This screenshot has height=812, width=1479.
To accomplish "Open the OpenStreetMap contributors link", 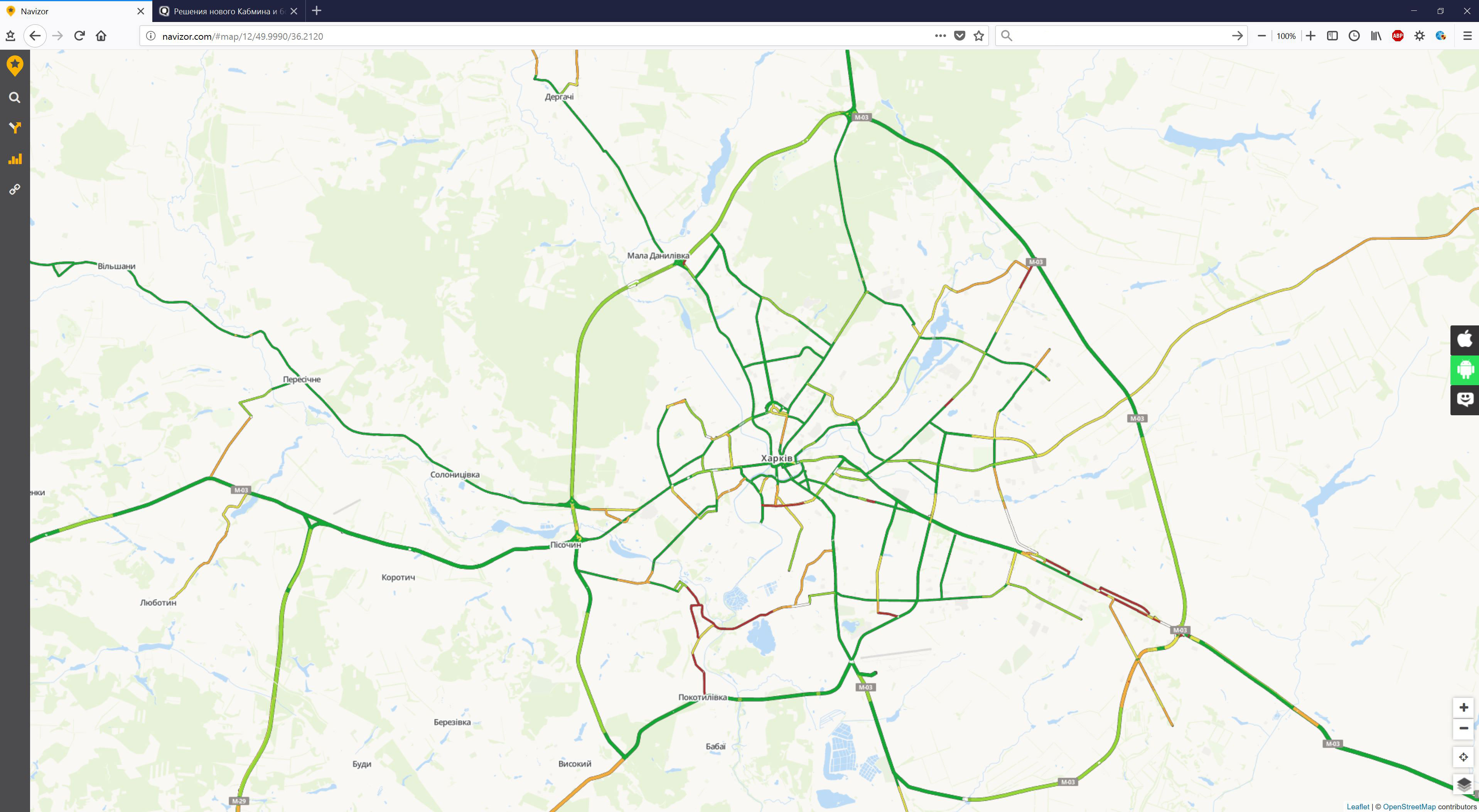I will [x=1408, y=806].
